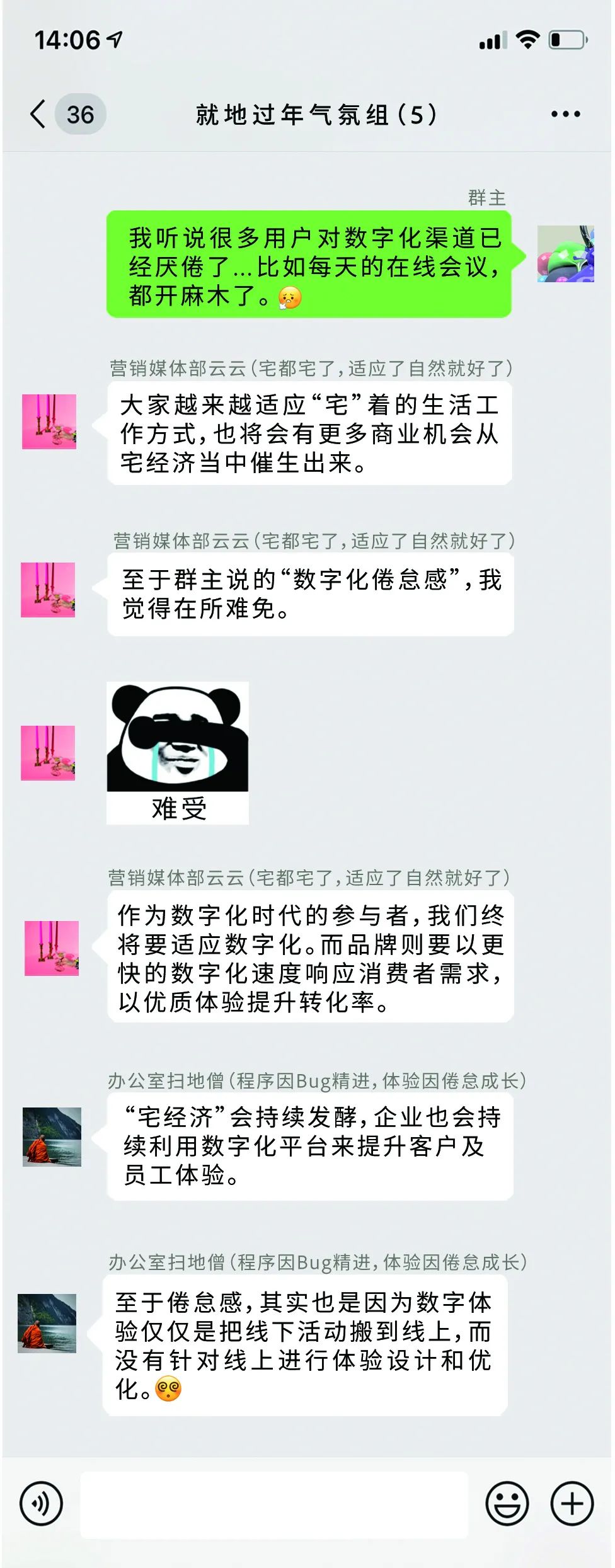Open 营销媒体部云云's avatar beside 大家越来越适应 message
The image size is (615, 1568).
tap(49, 421)
